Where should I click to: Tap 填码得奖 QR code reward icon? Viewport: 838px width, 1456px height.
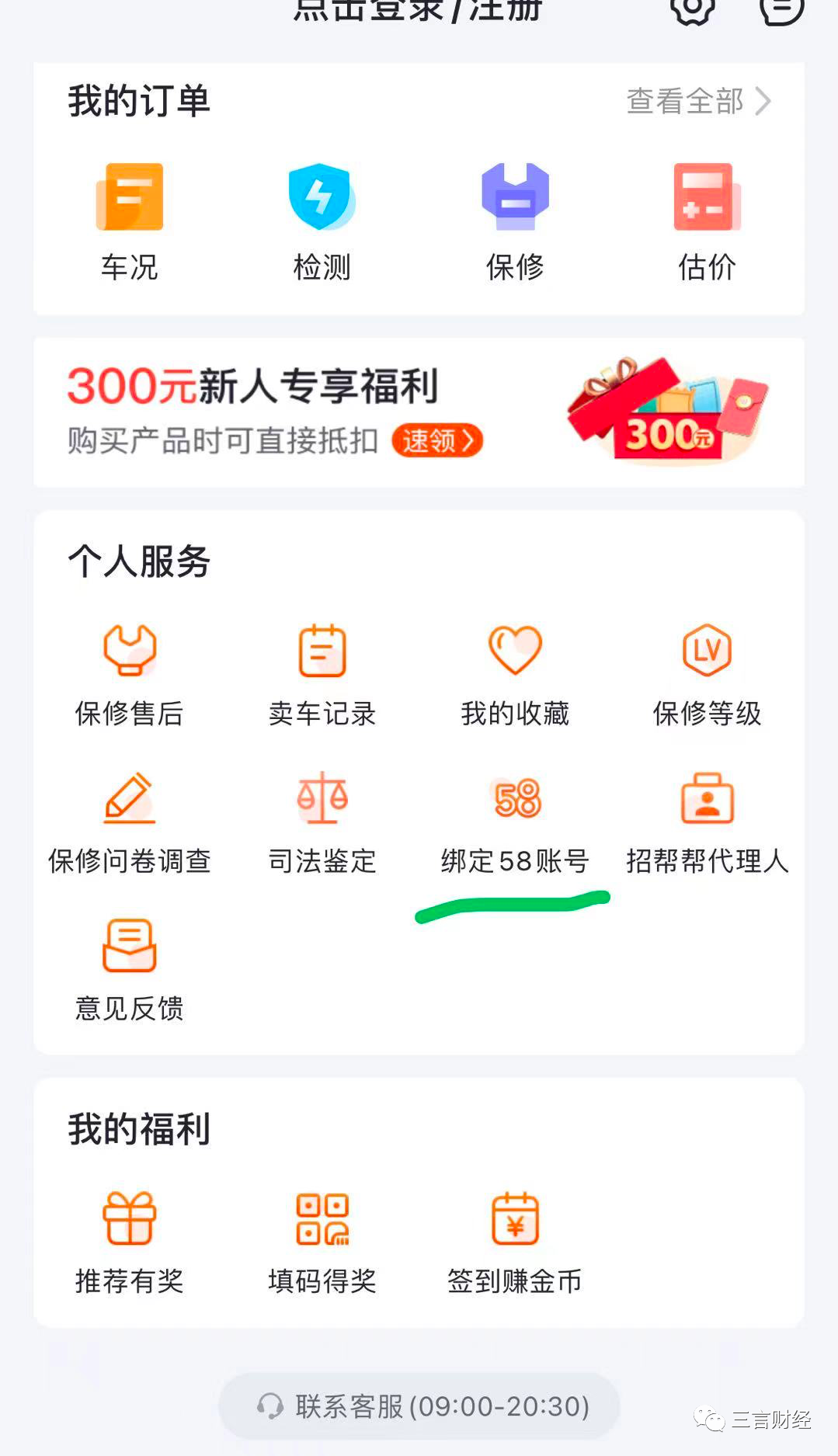(x=322, y=1242)
